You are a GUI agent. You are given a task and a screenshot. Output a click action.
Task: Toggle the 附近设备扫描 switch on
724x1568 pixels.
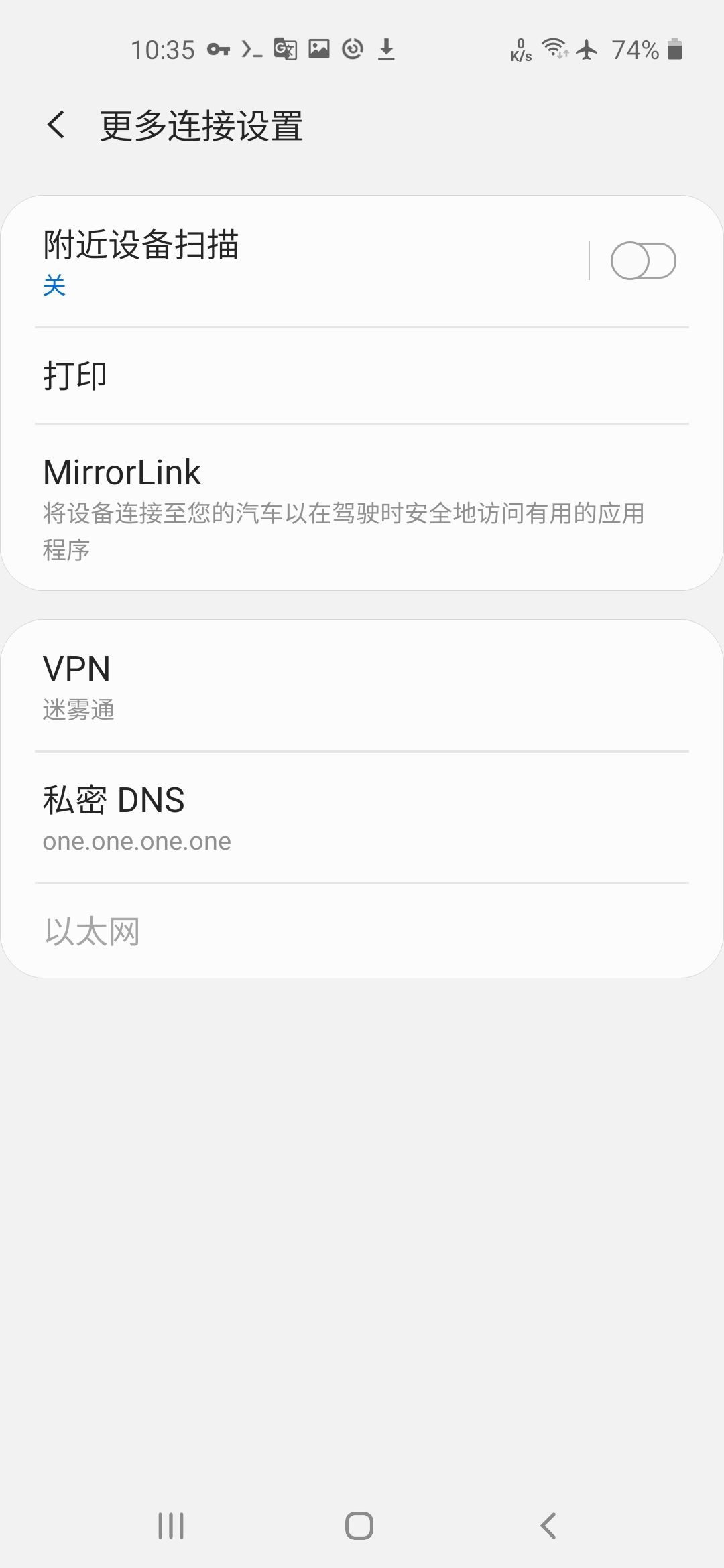pyautogui.click(x=643, y=261)
